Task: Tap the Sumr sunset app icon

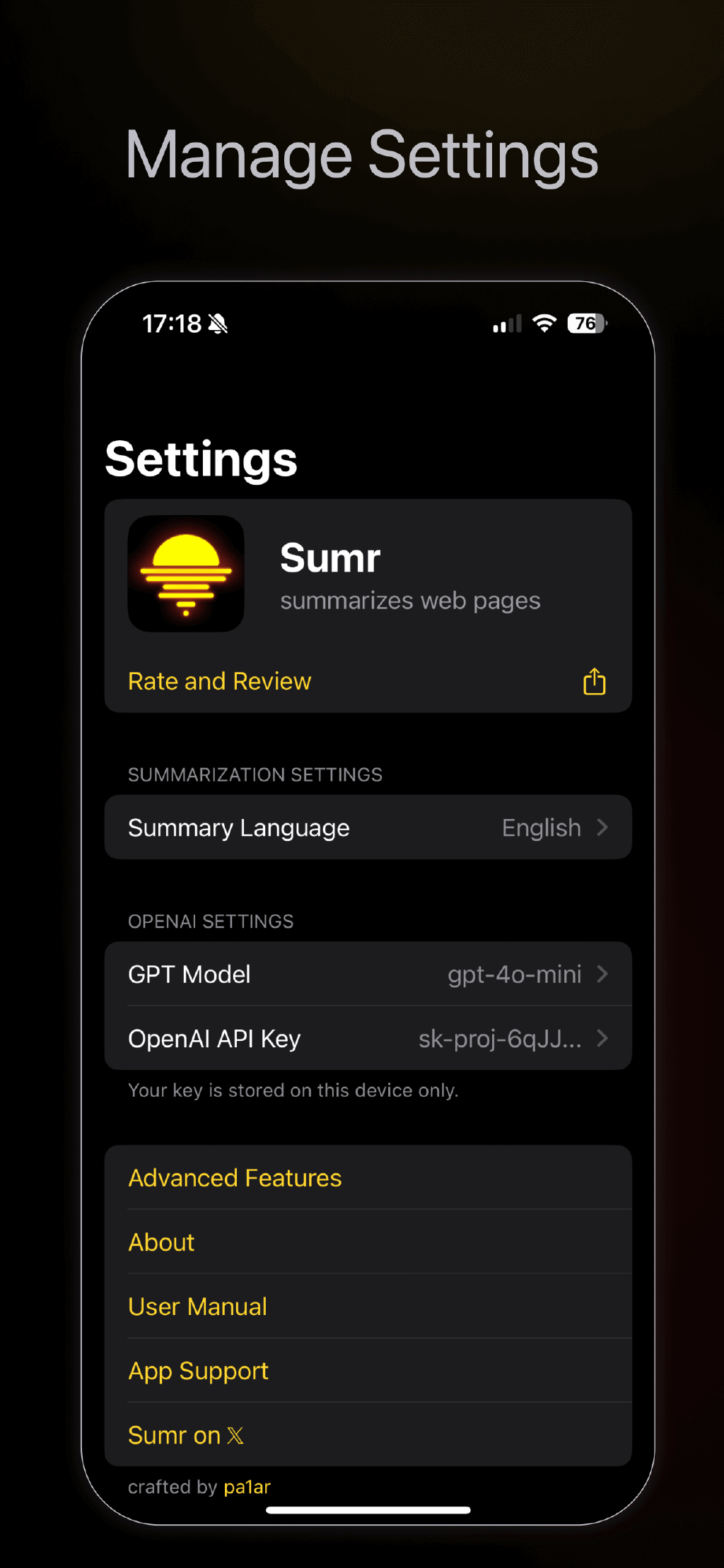Action: [187, 574]
